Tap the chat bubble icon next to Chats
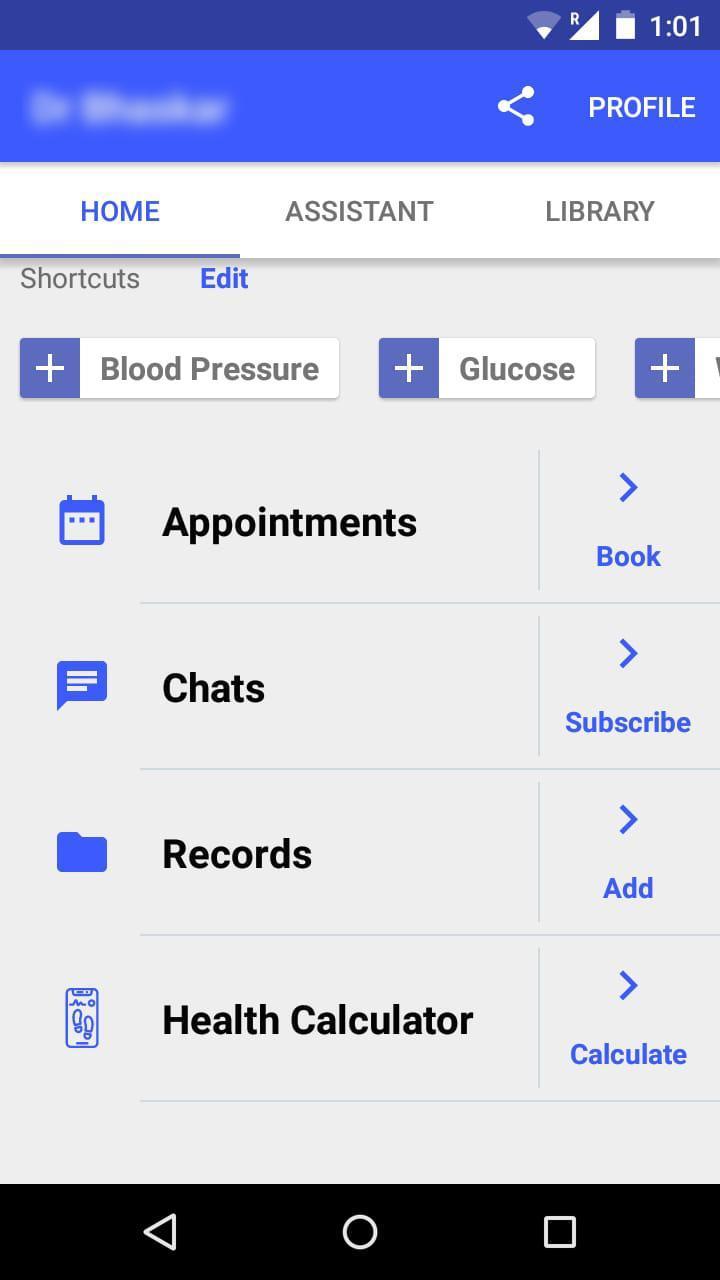This screenshot has height=1280, width=720. coord(81,685)
